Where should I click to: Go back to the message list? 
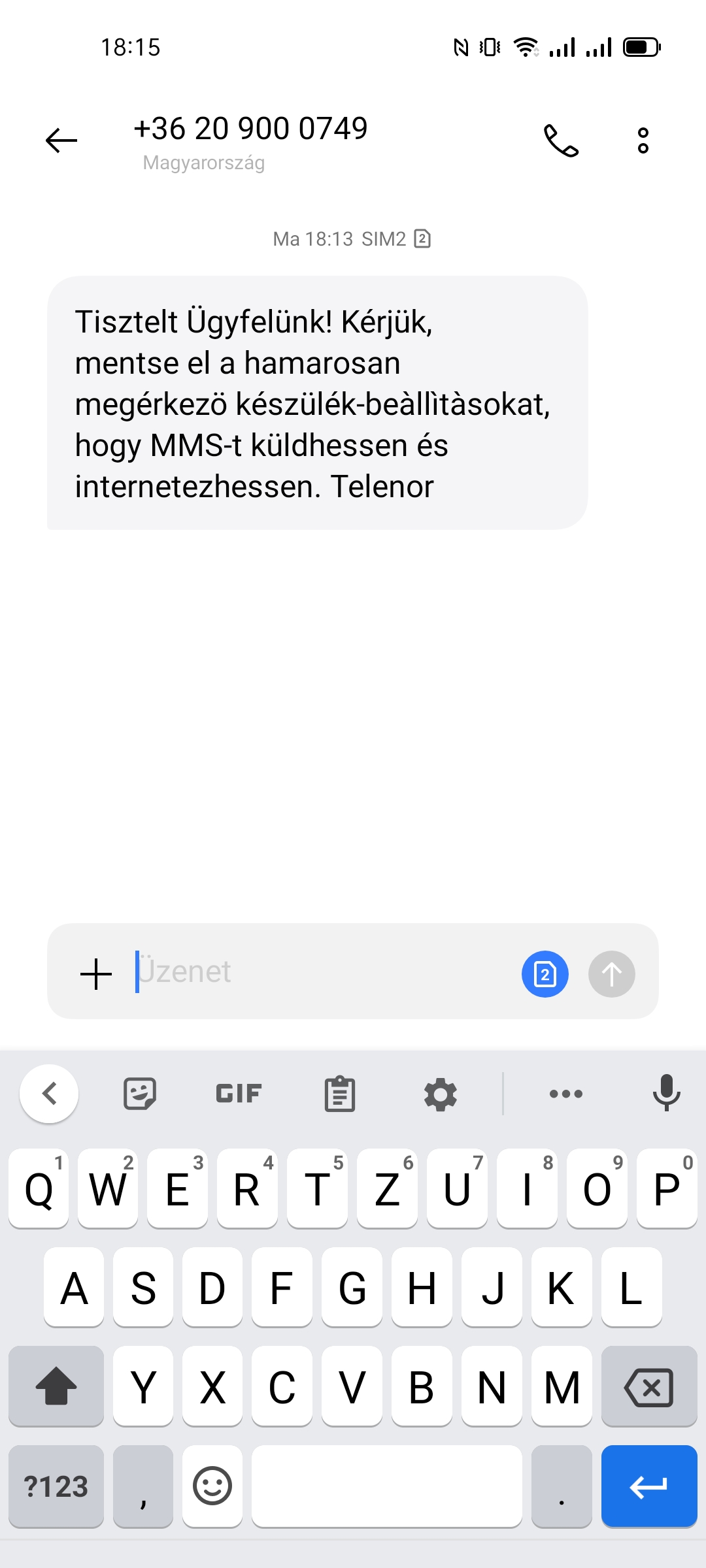(61, 140)
